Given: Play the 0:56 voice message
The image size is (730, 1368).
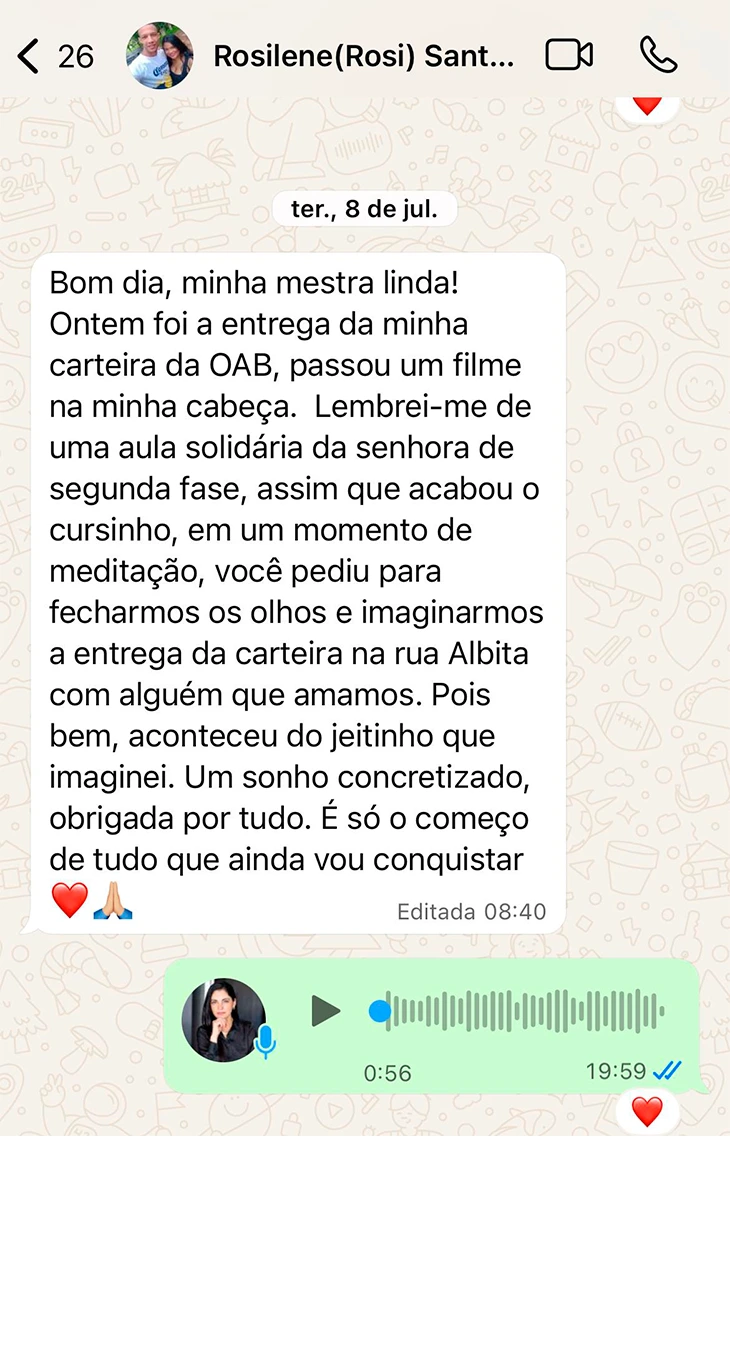Looking at the screenshot, I should coord(325,1011).
